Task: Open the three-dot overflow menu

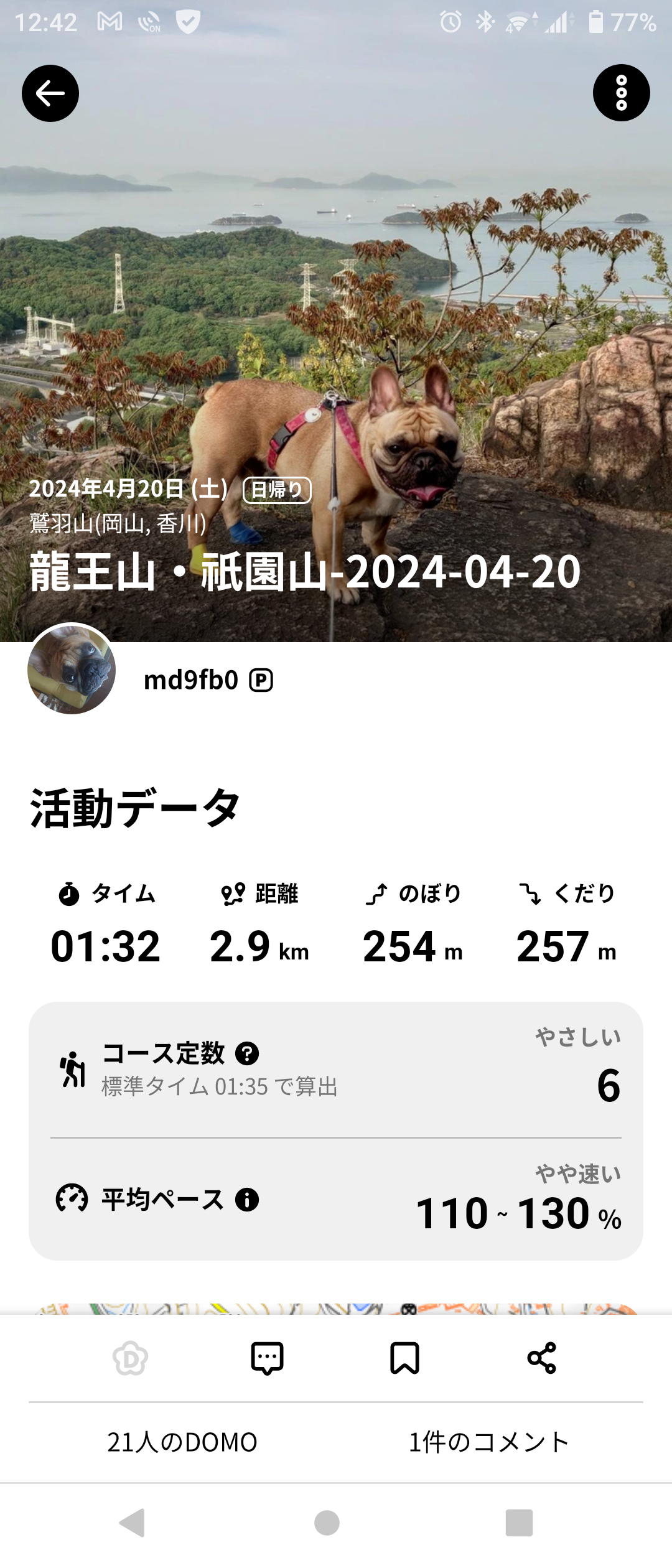Action: [621, 93]
